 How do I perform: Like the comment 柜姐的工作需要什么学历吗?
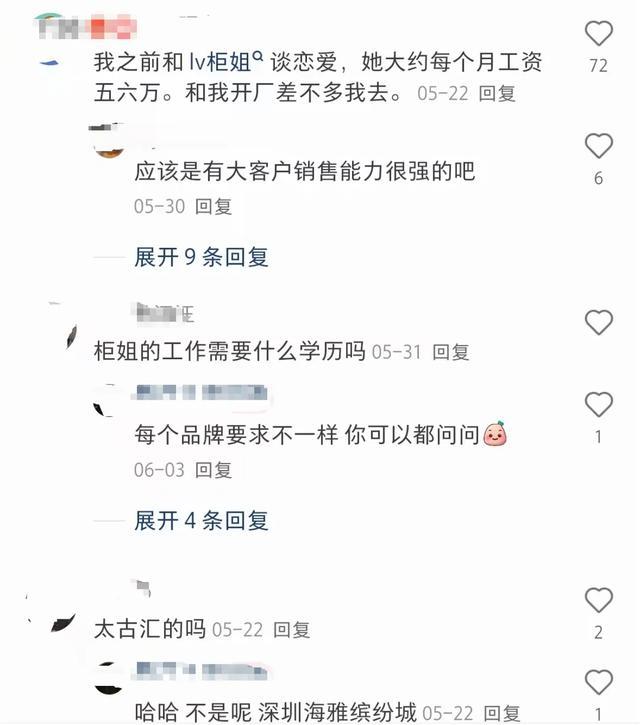(598, 322)
